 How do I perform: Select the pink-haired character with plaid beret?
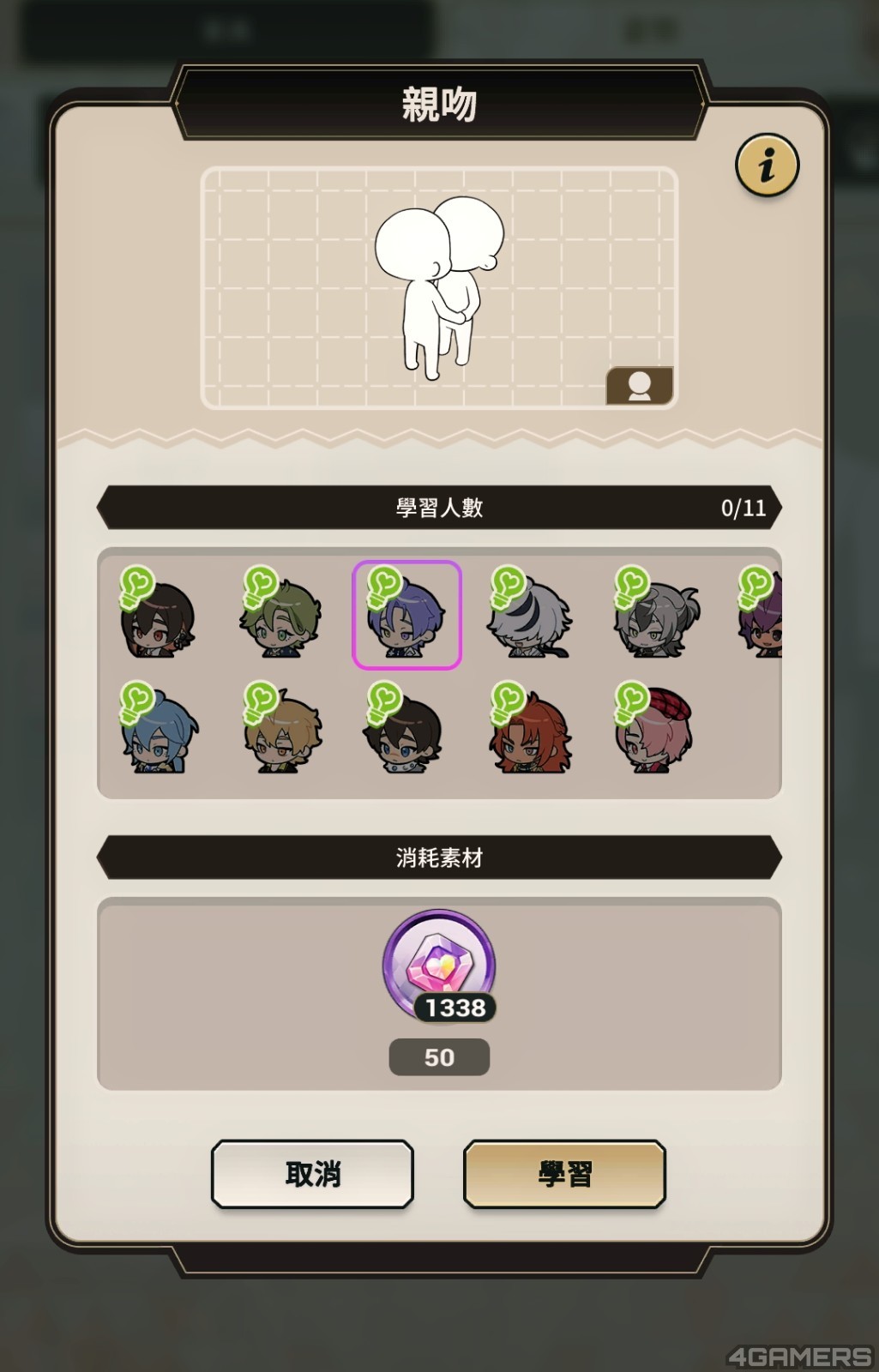(x=655, y=731)
